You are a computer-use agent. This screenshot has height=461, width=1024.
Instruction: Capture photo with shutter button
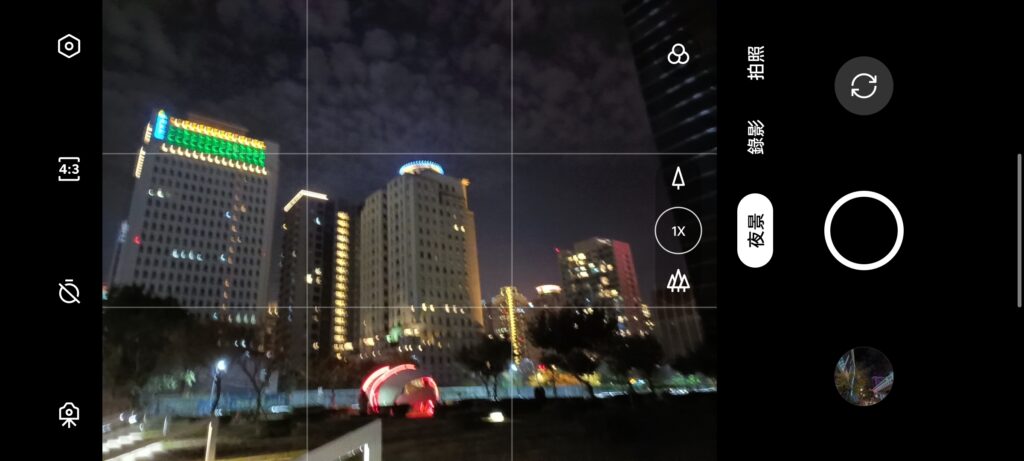click(863, 231)
